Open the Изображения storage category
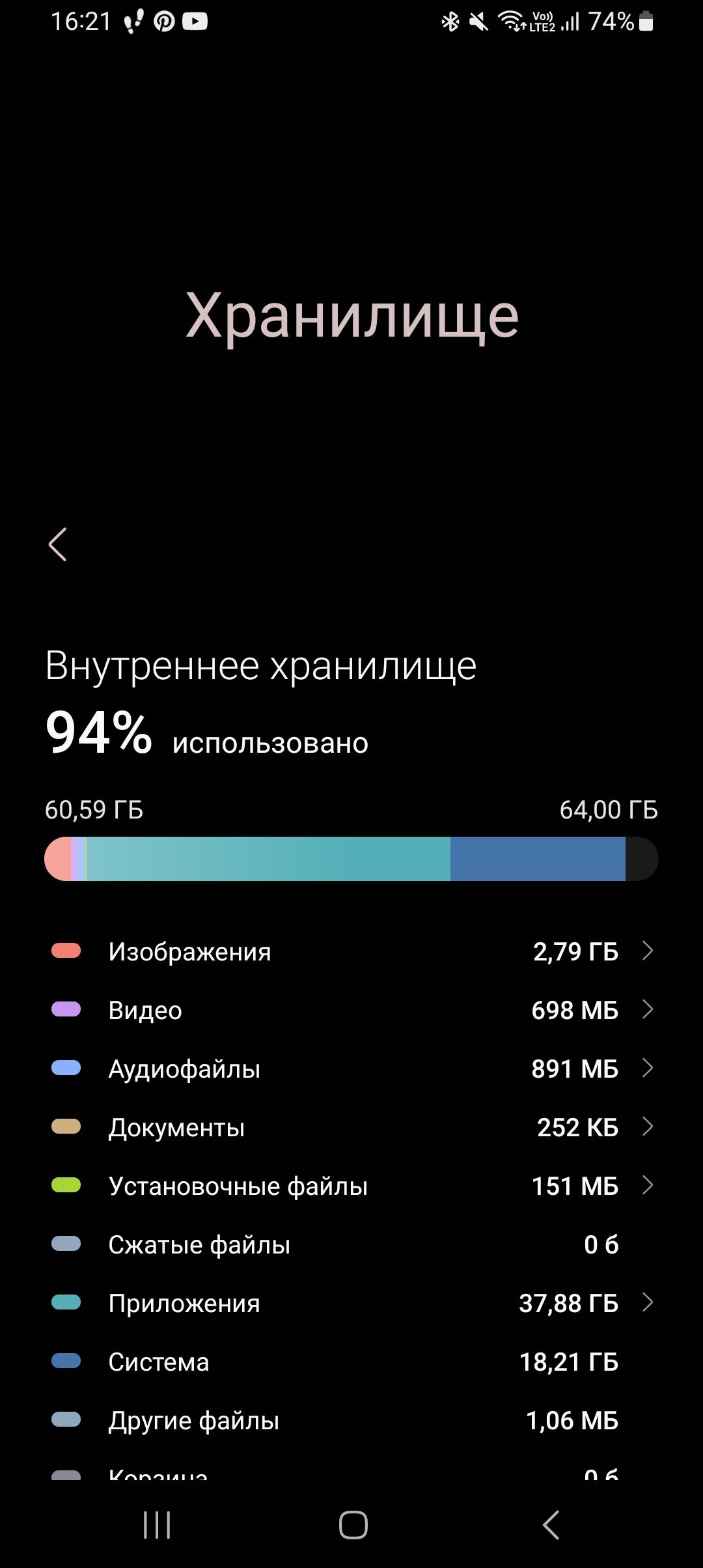This screenshot has height=1568, width=703. tap(351, 952)
